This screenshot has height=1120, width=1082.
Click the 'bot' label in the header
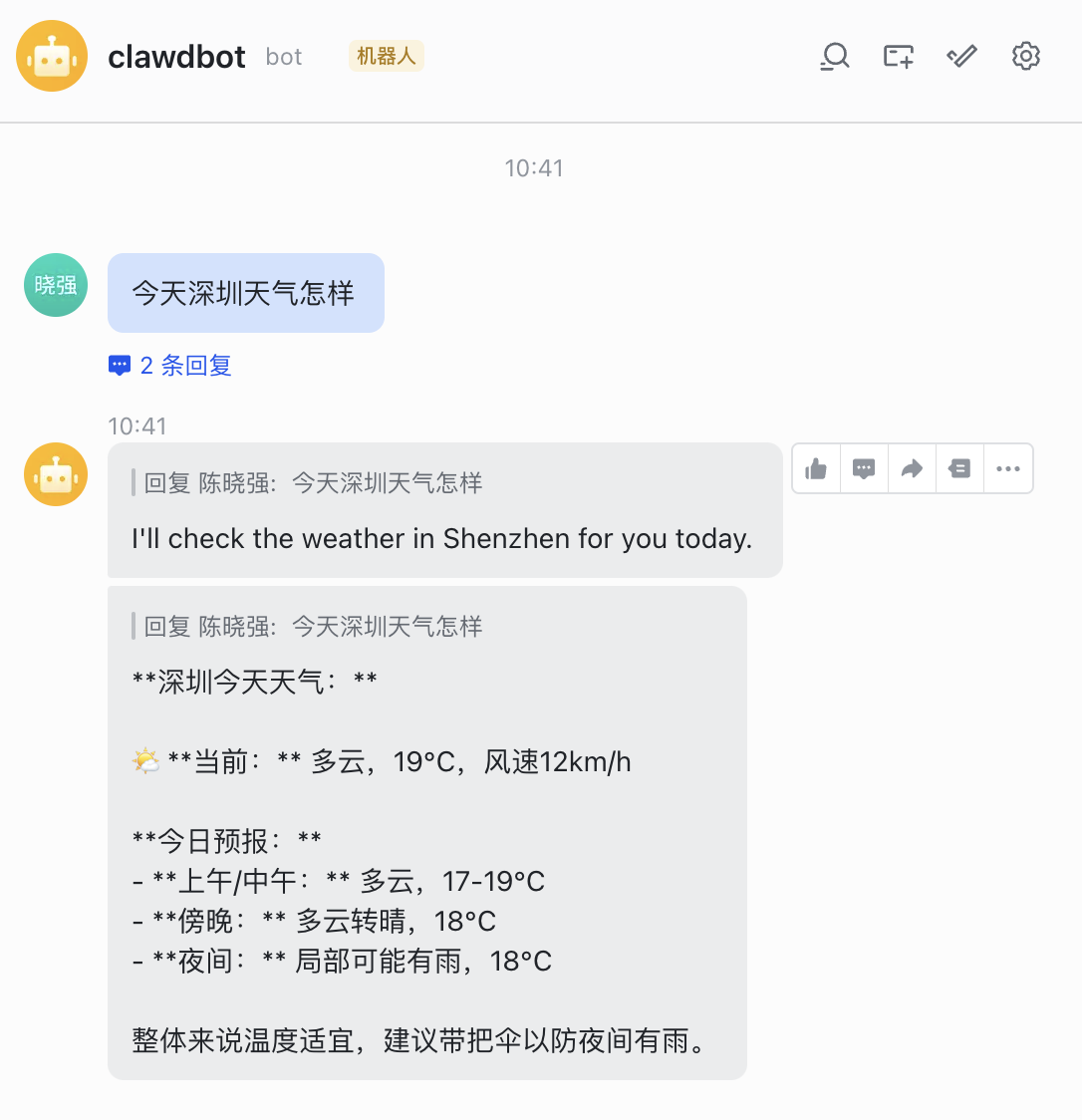(283, 57)
